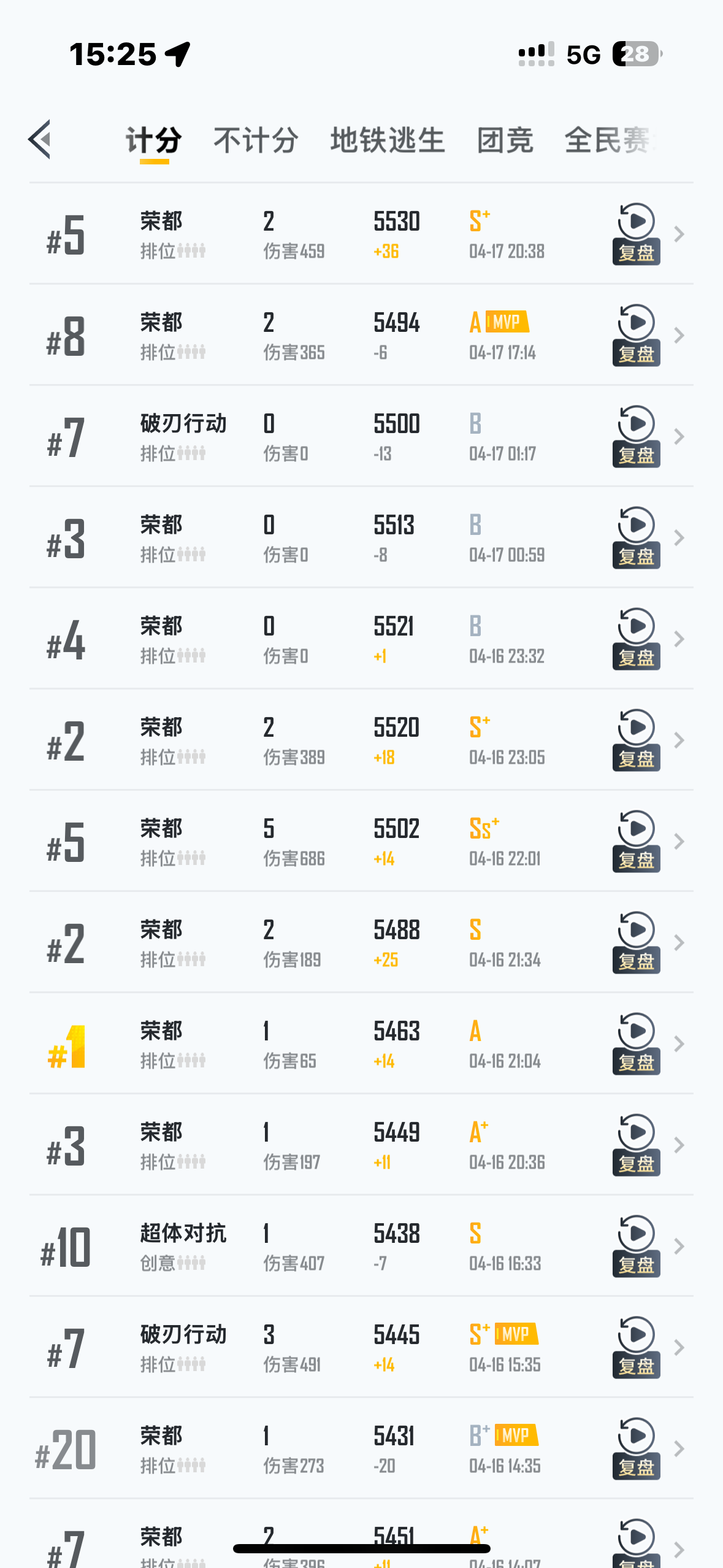Open 复盘 for the 04-16 15:35 match

click(636, 1347)
